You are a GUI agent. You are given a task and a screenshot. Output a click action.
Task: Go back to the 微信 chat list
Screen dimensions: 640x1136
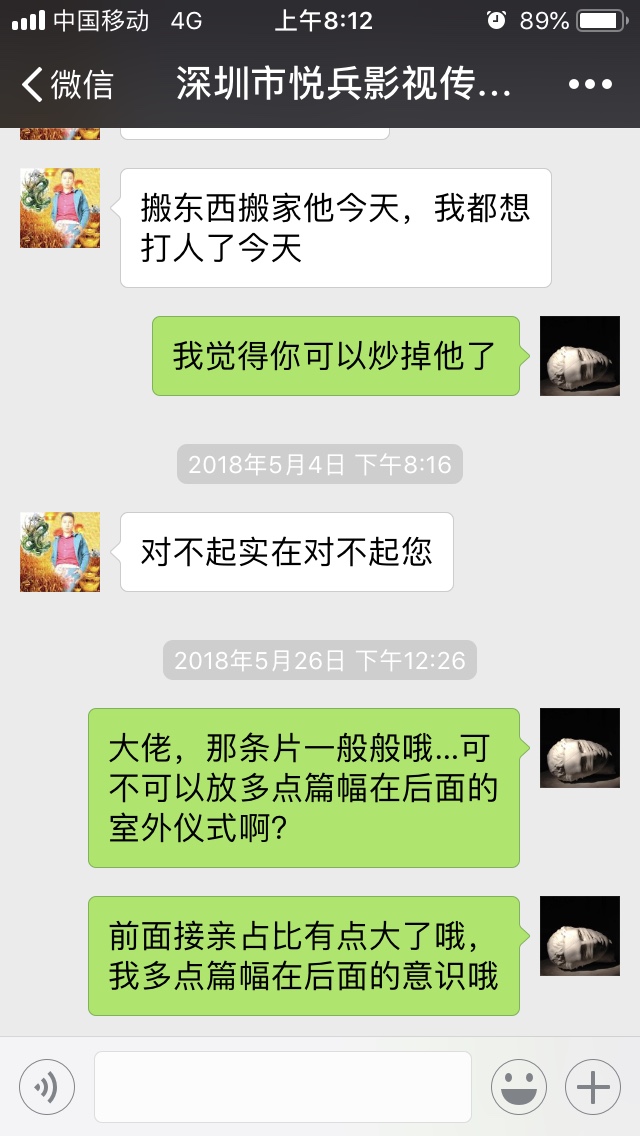66,85
